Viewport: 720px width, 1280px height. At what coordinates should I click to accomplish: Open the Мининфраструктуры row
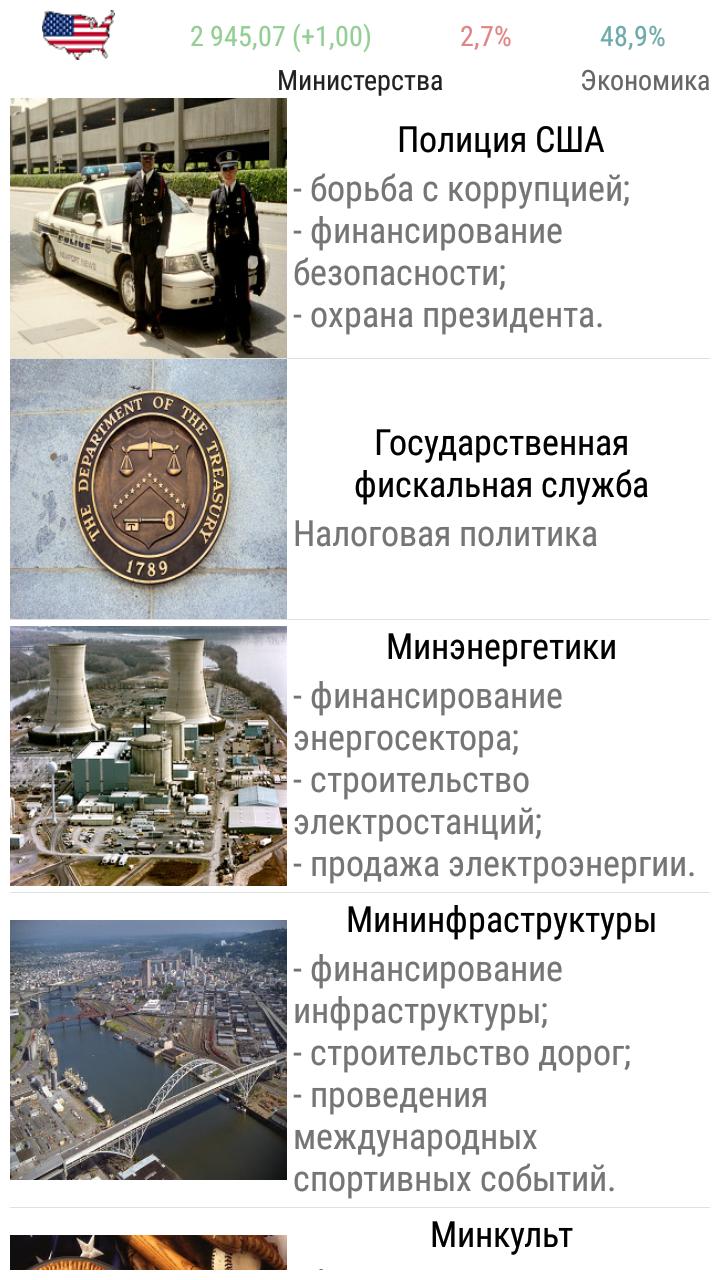(x=360, y=1050)
